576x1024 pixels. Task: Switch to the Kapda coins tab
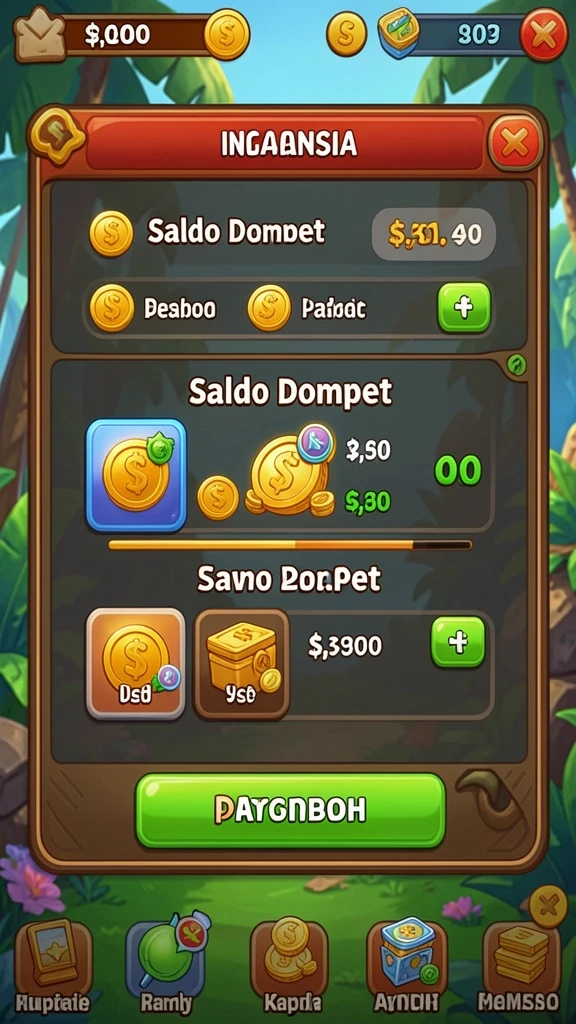click(289, 965)
